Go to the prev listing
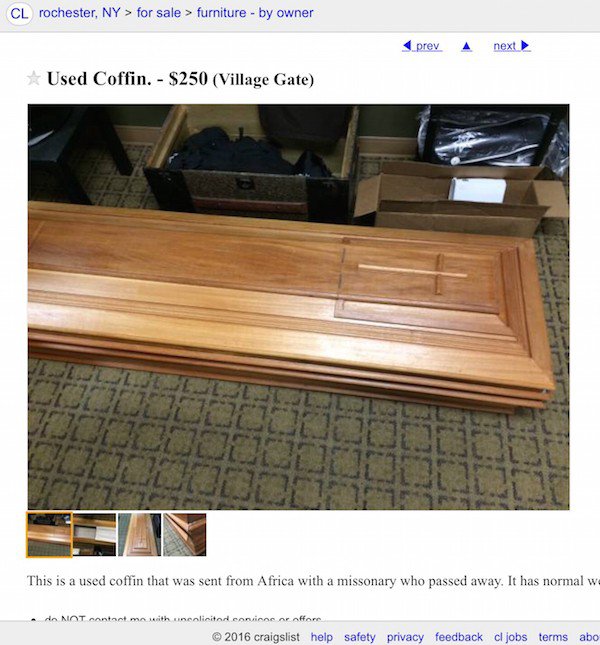Screen dimensions: 600x645 tap(421, 46)
